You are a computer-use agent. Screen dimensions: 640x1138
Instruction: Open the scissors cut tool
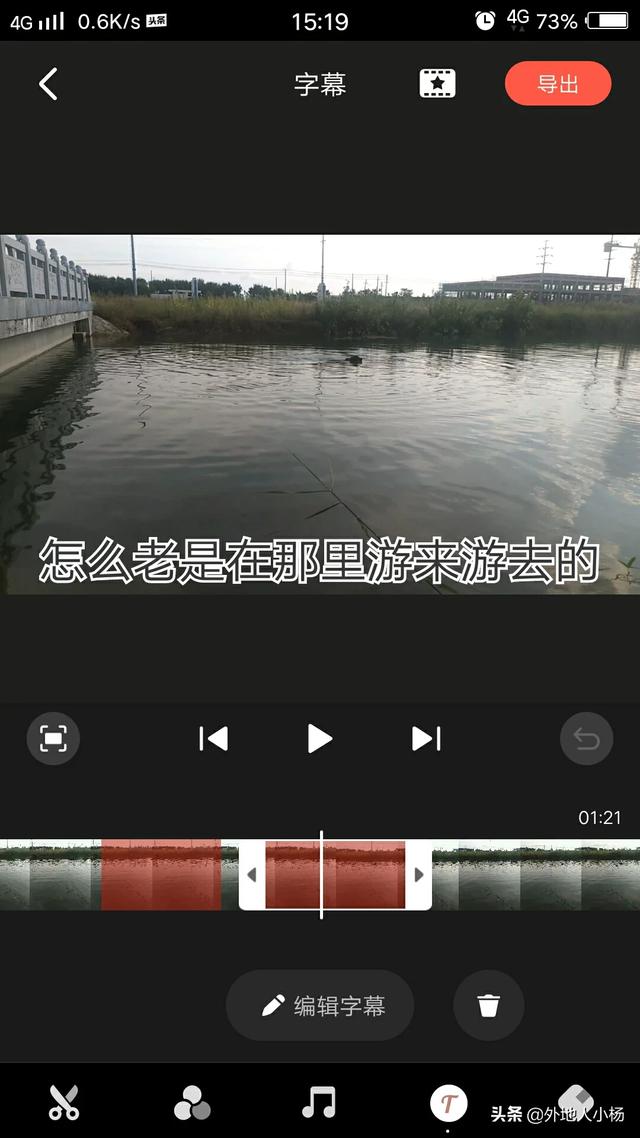point(64,1102)
